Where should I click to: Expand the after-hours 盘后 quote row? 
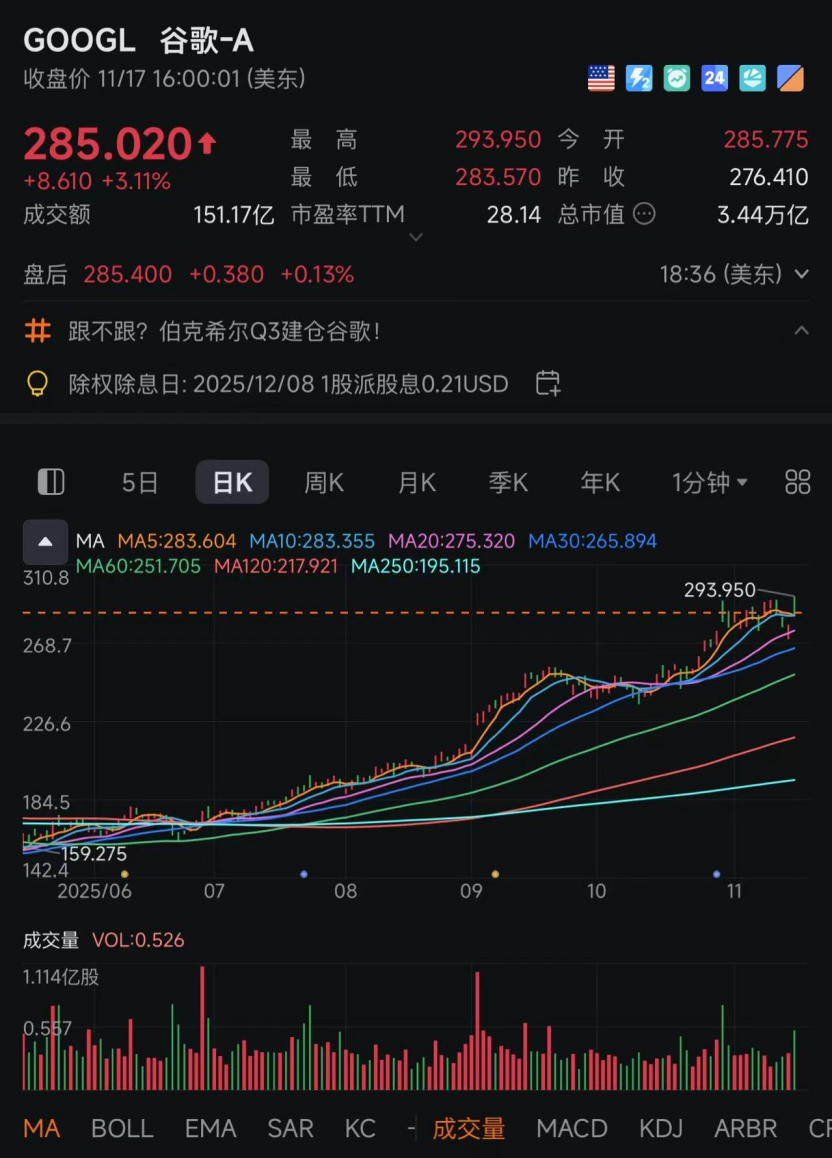801,274
